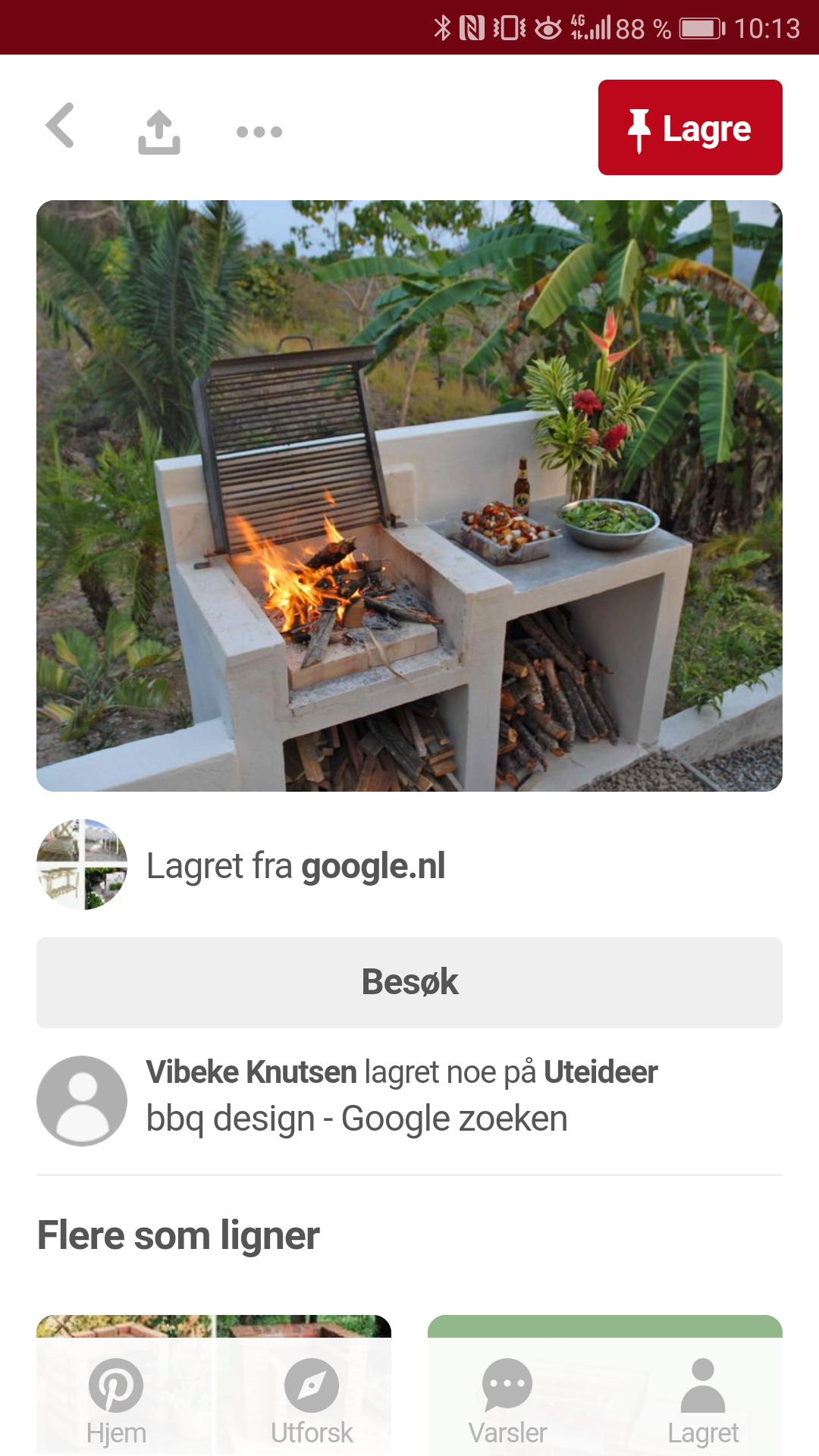Share this pin

(x=159, y=132)
